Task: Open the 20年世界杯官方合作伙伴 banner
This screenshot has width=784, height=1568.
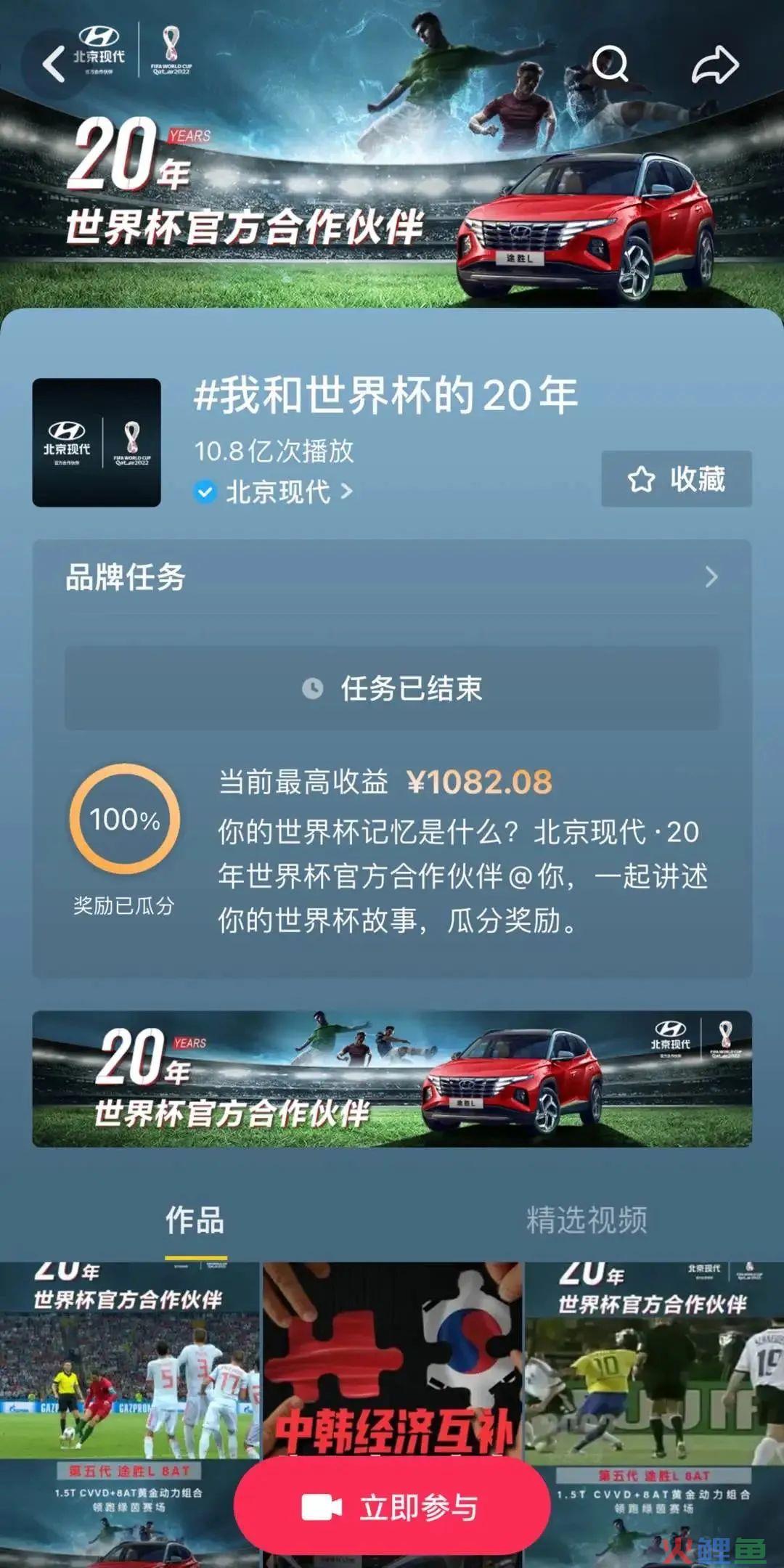Action: click(392, 1079)
